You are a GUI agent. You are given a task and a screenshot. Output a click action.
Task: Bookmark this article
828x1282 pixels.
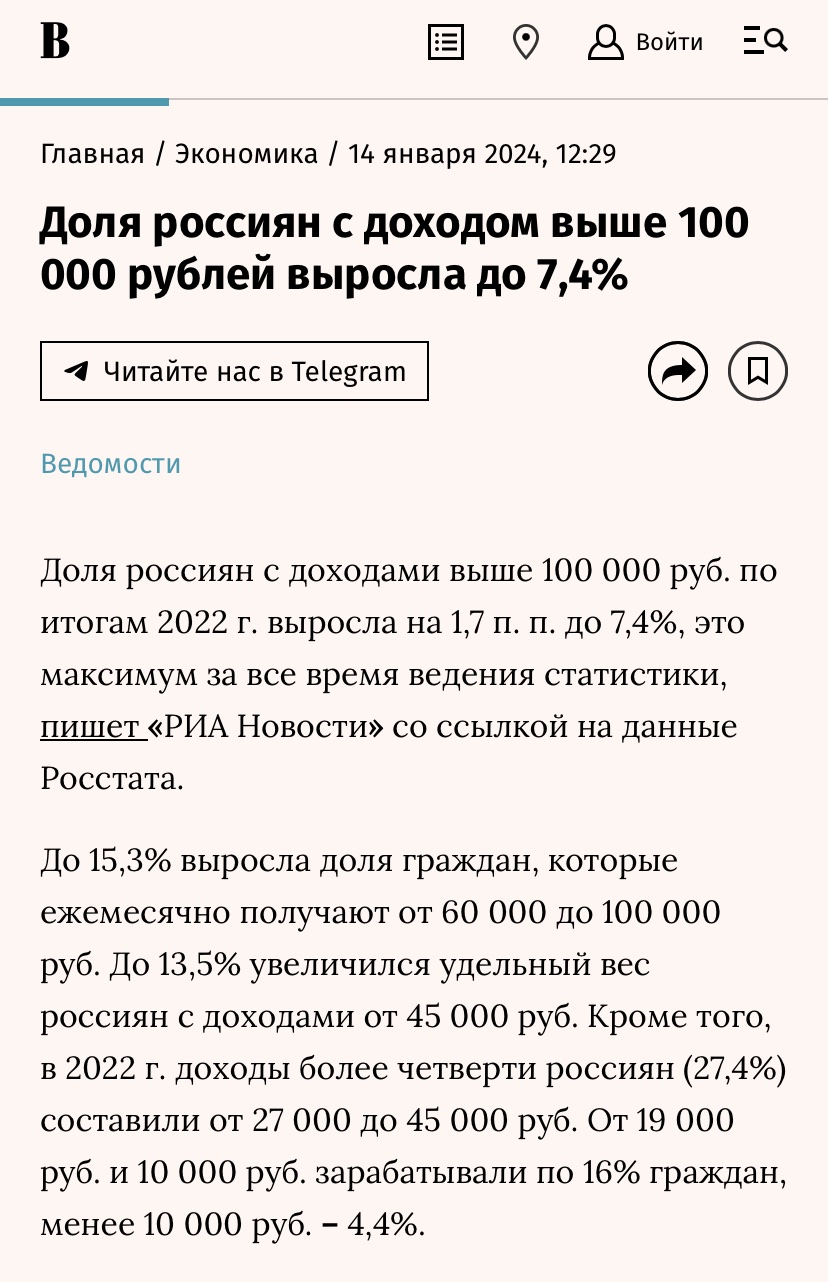point(758,372)
